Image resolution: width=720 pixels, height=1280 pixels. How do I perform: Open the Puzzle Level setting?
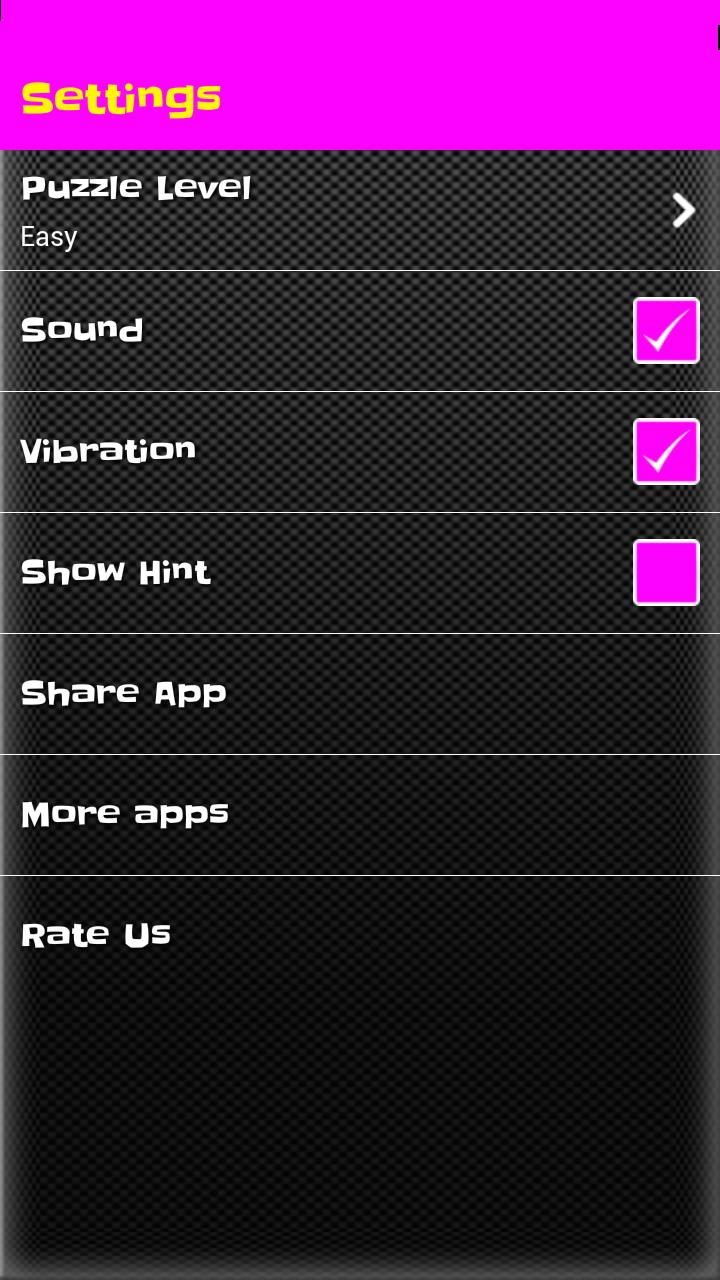(360, 211)
